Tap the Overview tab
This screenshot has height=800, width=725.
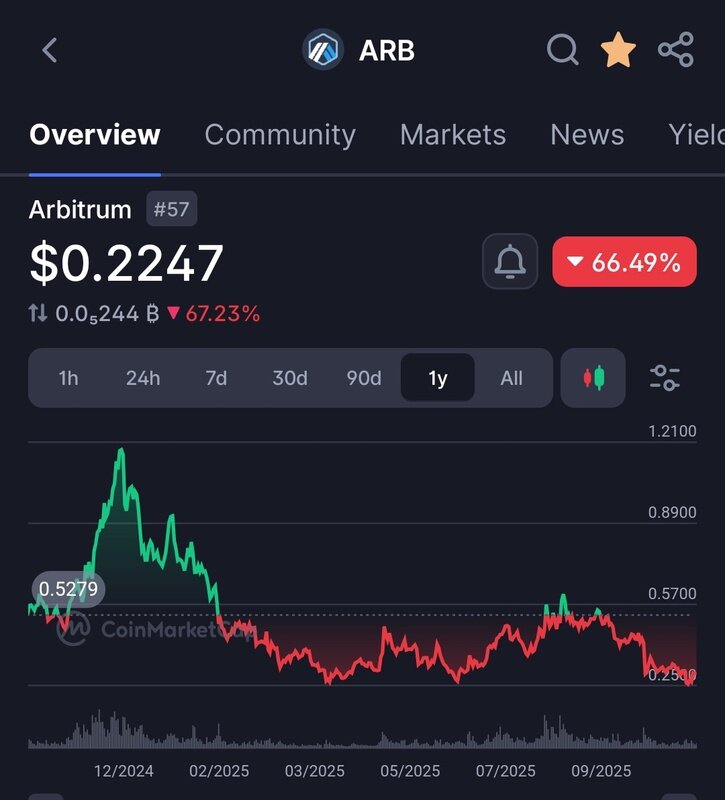95,135
